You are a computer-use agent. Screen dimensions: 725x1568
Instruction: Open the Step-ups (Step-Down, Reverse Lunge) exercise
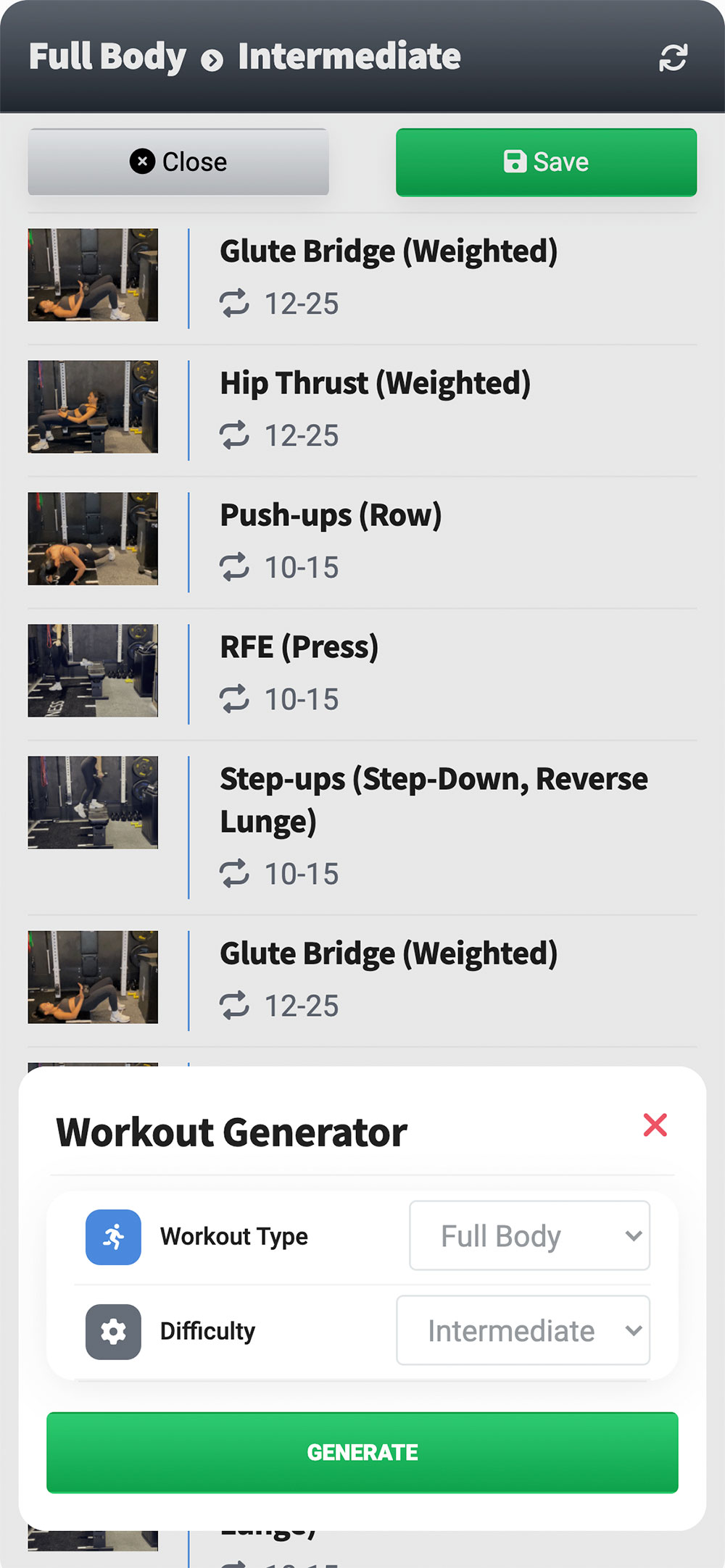[362, 827]
